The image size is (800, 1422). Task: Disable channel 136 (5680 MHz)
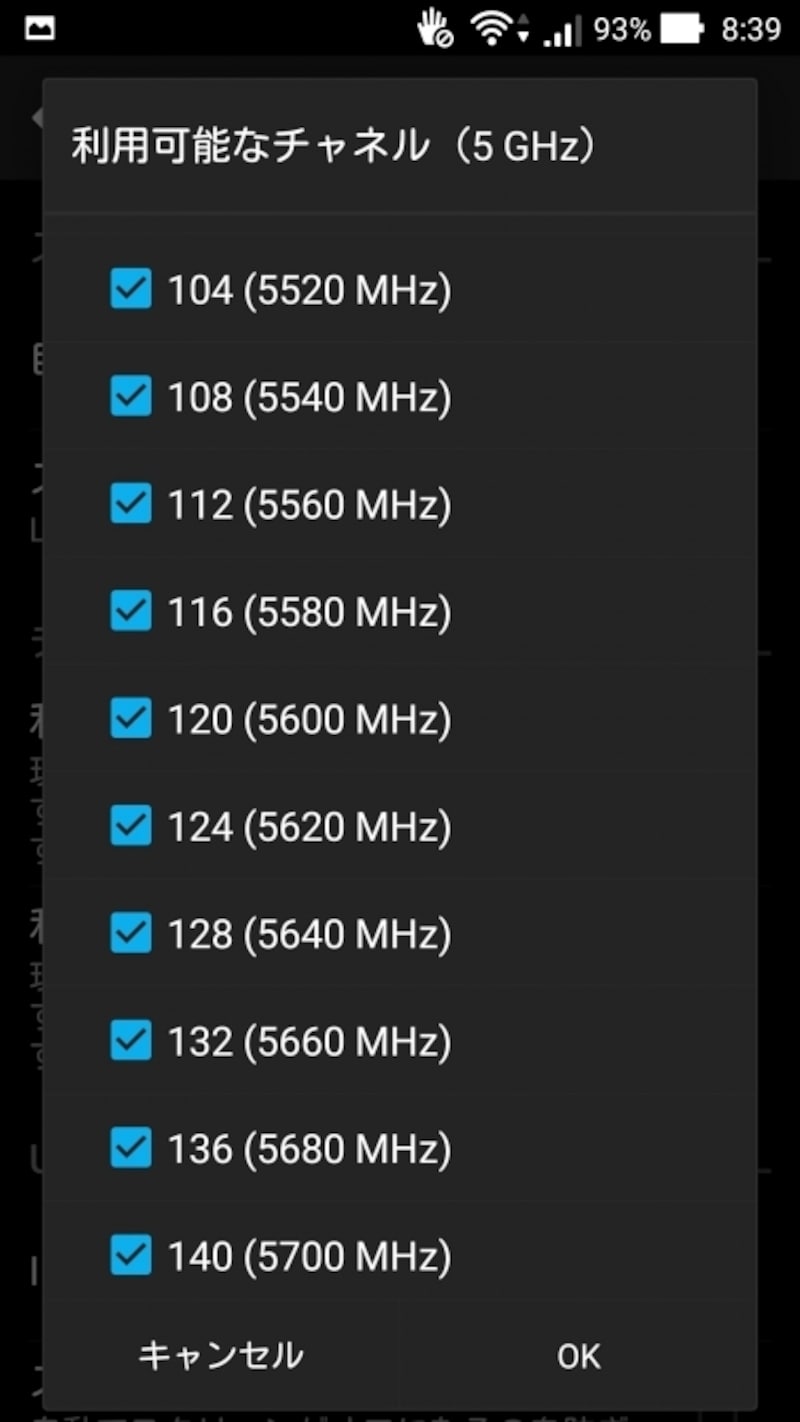131,1148
